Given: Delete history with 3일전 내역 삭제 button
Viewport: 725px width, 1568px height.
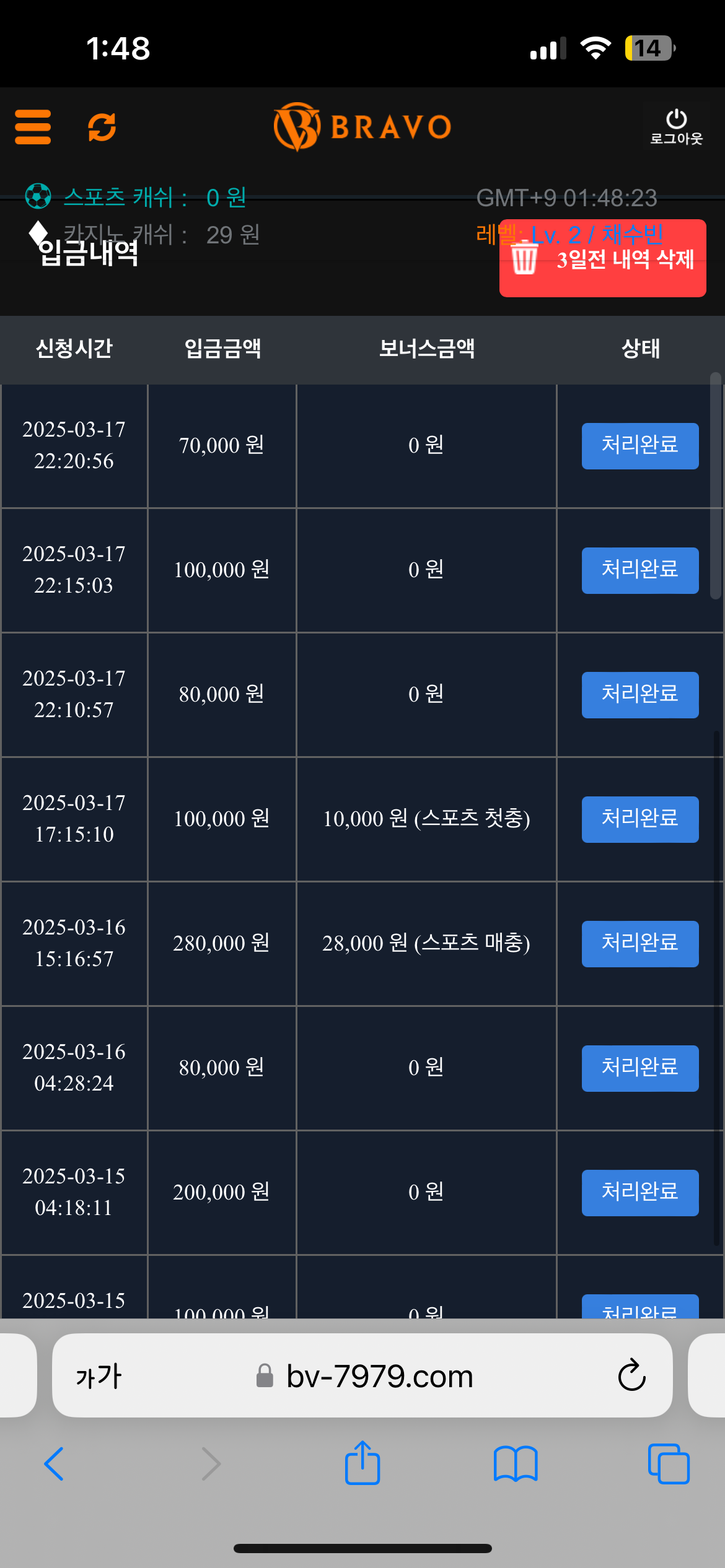Looking at the screenshot, I should pos(602,259).
